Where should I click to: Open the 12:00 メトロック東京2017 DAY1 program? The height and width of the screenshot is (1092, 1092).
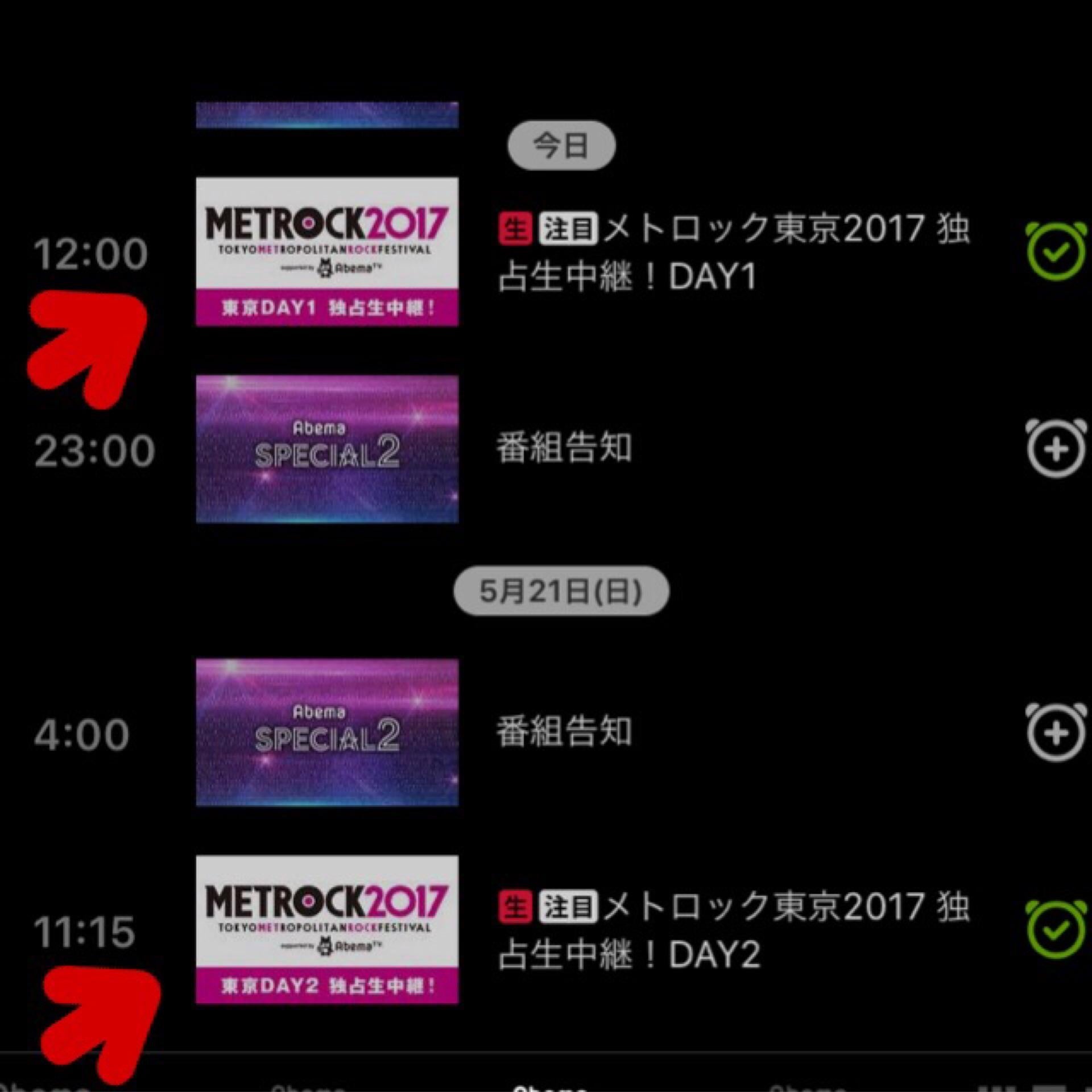tap(626, 252)
